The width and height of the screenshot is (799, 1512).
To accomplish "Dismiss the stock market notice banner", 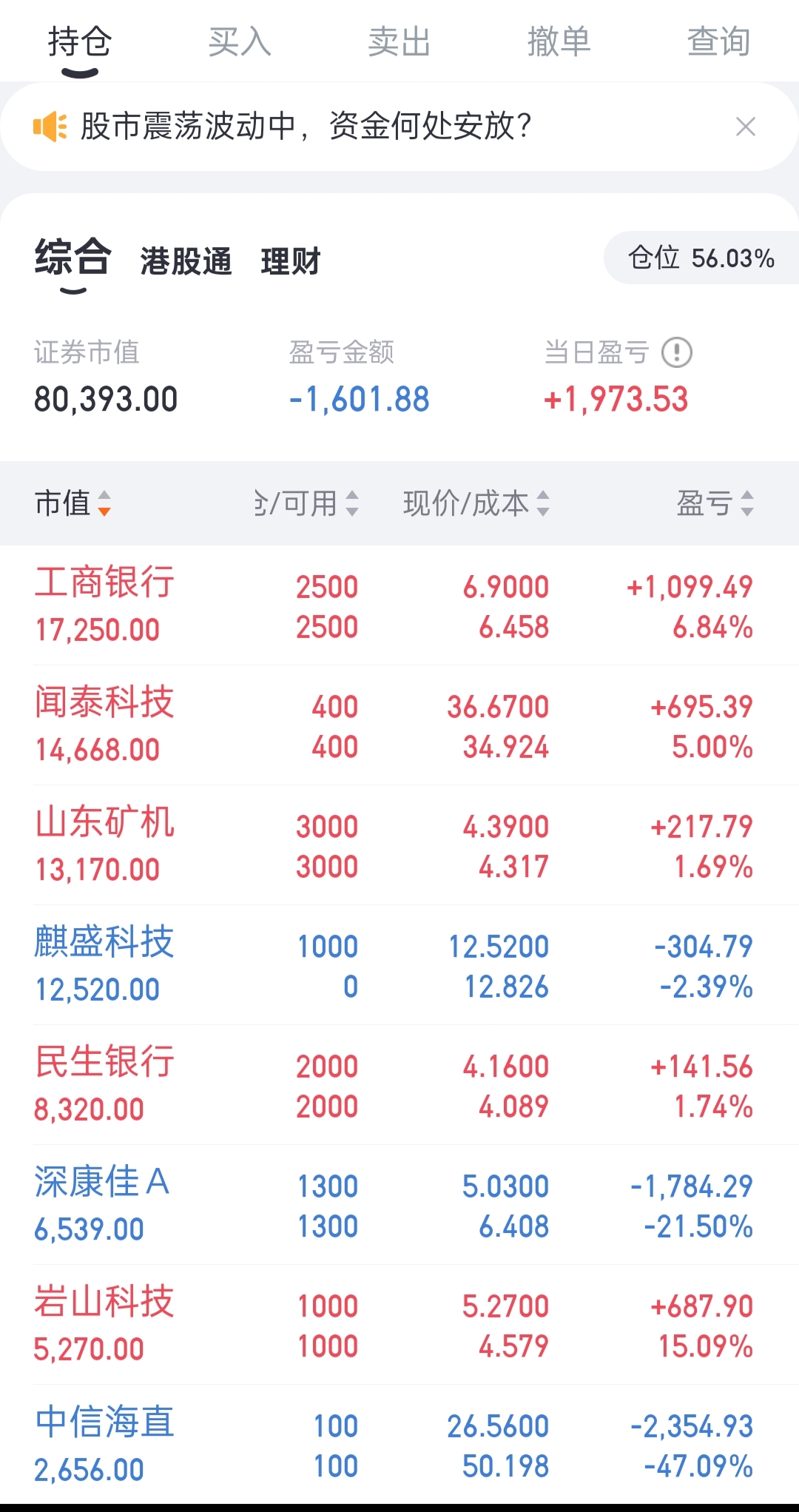I will point(747,126).
